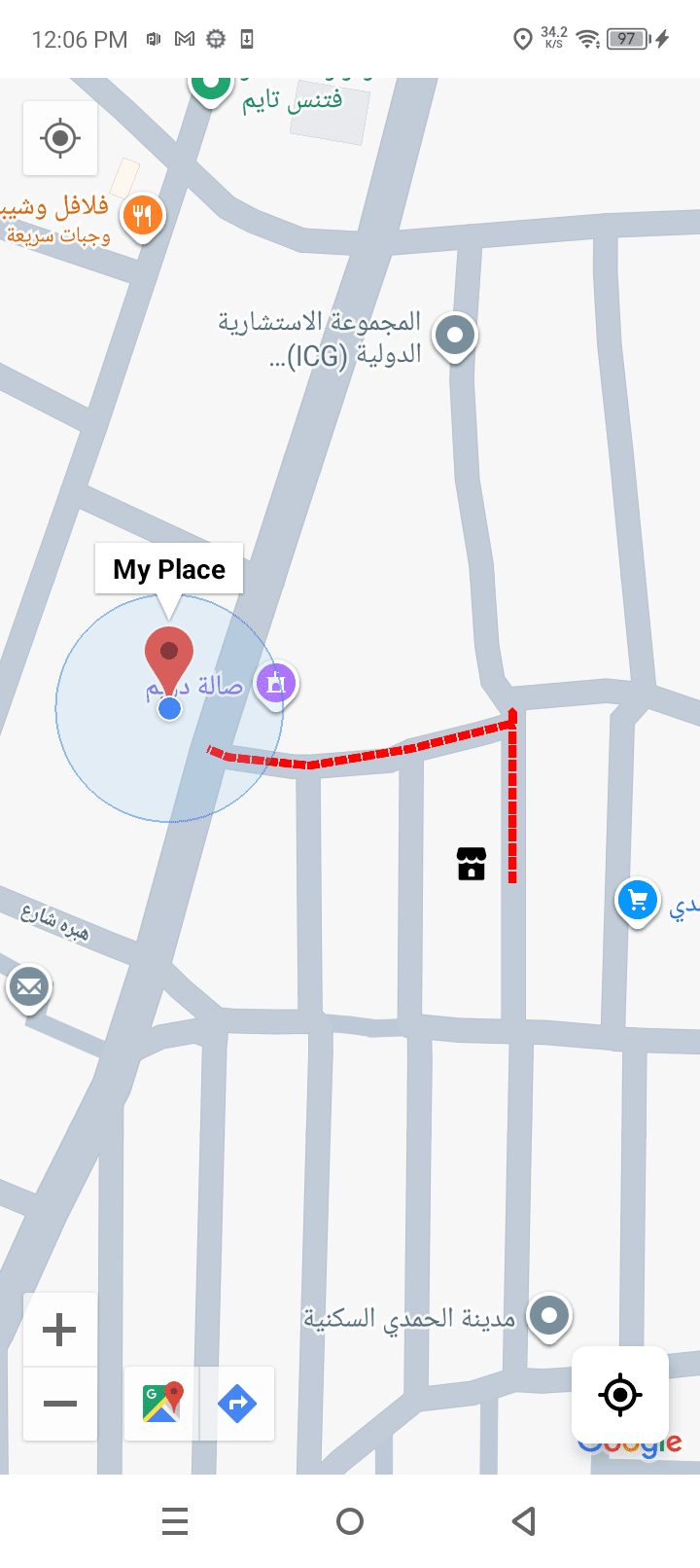Get directions with the blue arrow icon

coord(237,1403)
